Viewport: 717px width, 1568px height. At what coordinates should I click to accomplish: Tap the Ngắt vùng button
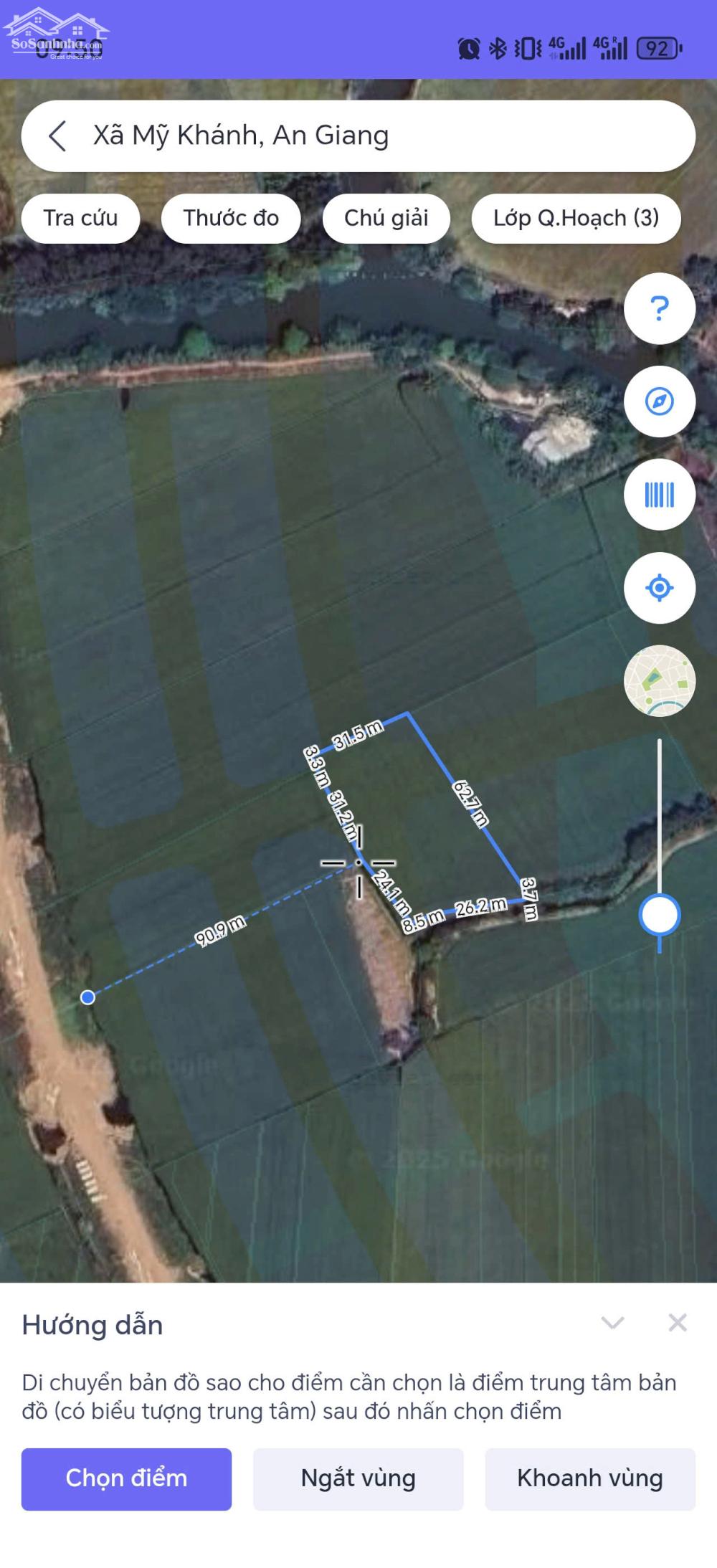tap(358, 1478)
